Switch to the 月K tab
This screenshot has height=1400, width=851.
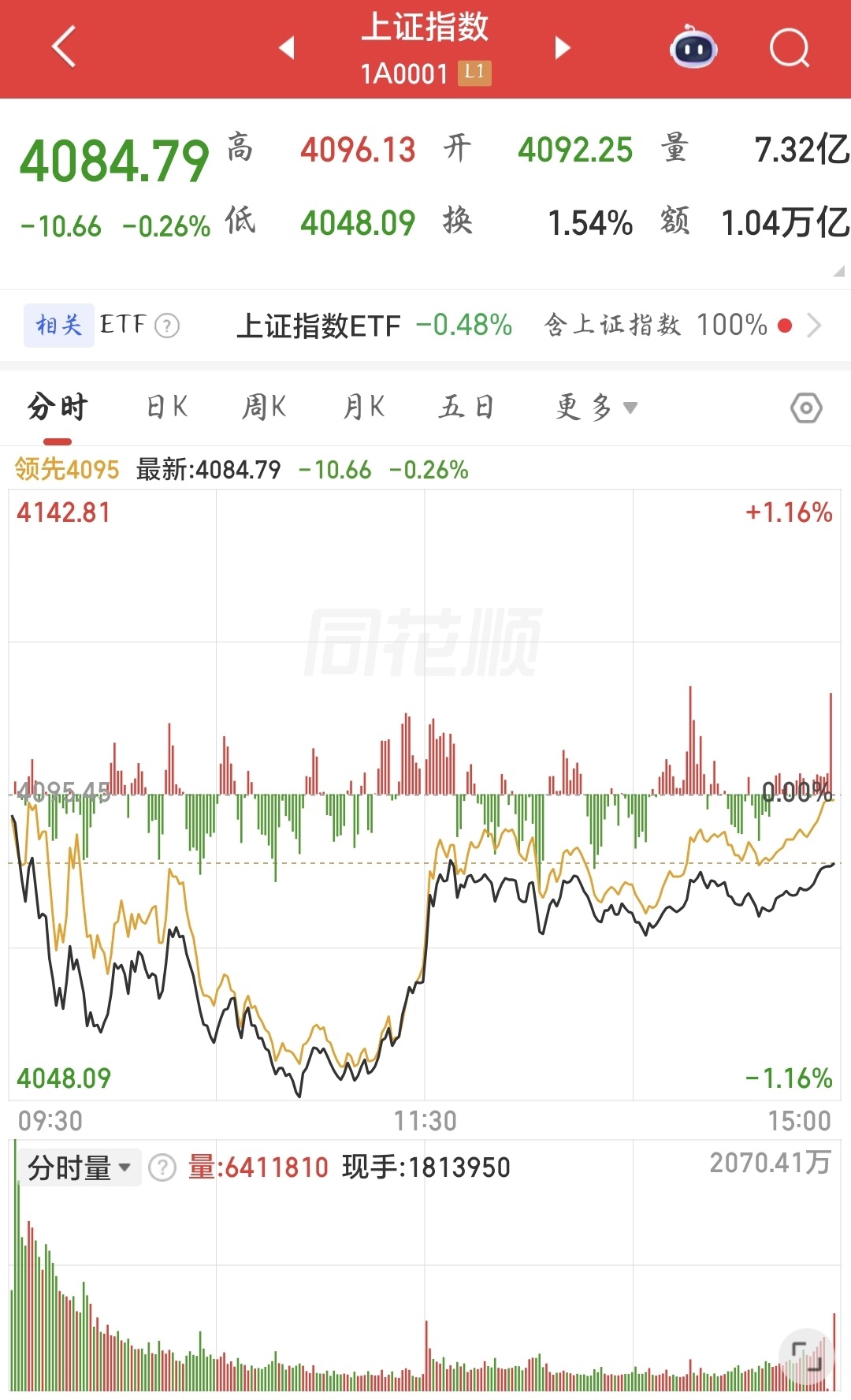pos(364,408)
